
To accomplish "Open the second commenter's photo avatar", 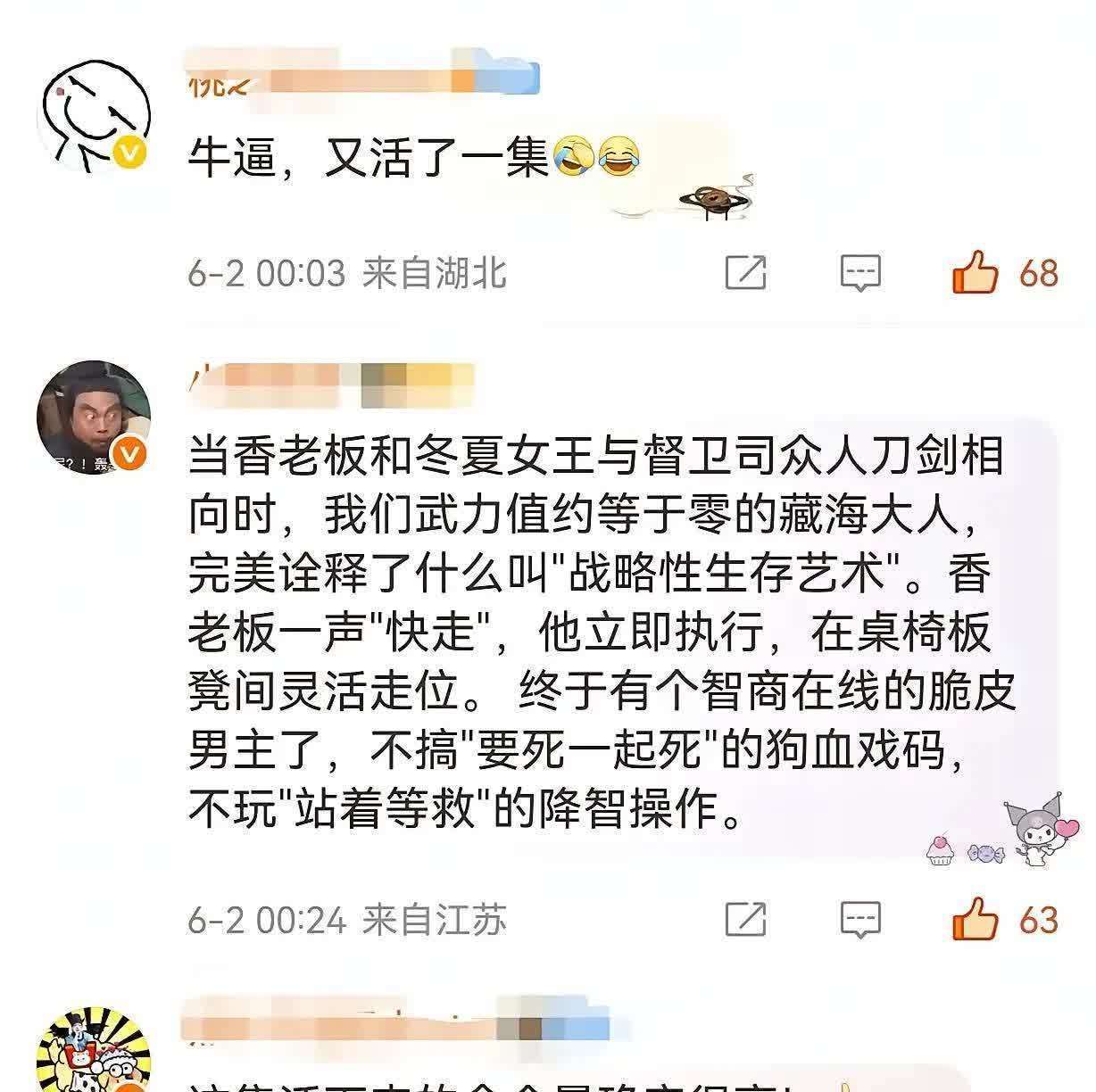I will 93,418.
